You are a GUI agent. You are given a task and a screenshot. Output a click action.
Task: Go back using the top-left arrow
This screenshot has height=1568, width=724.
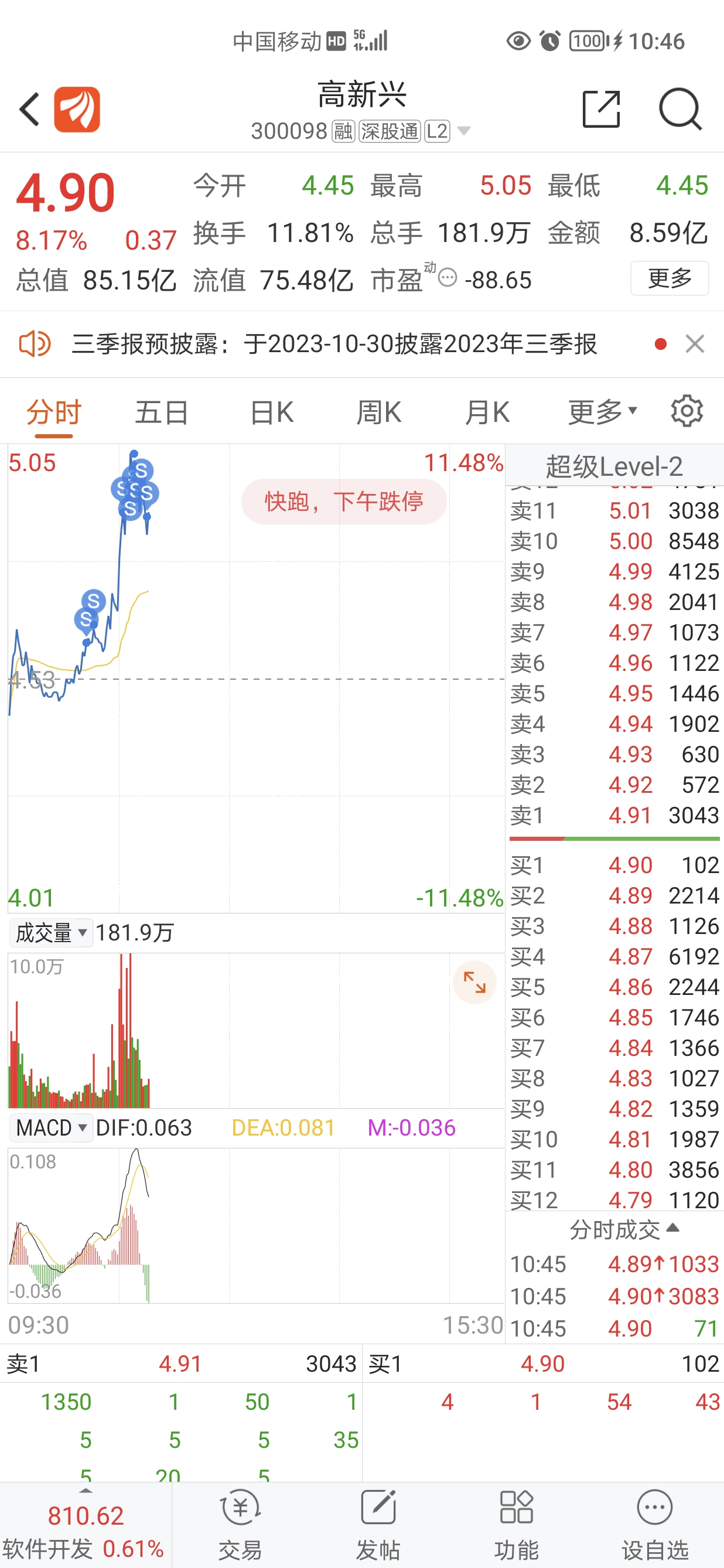tap(29, 110)
